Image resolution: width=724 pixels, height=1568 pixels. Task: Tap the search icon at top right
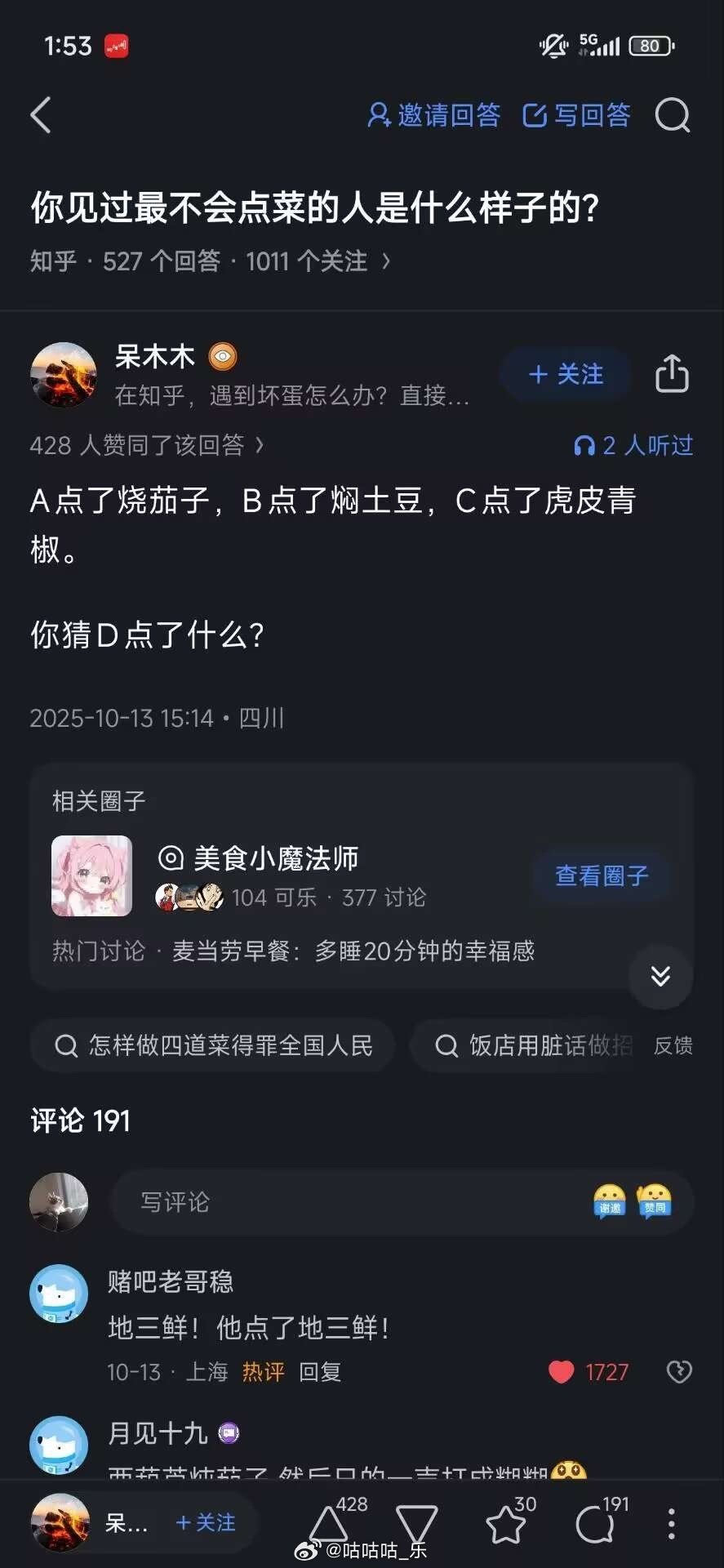click(672, 115)
